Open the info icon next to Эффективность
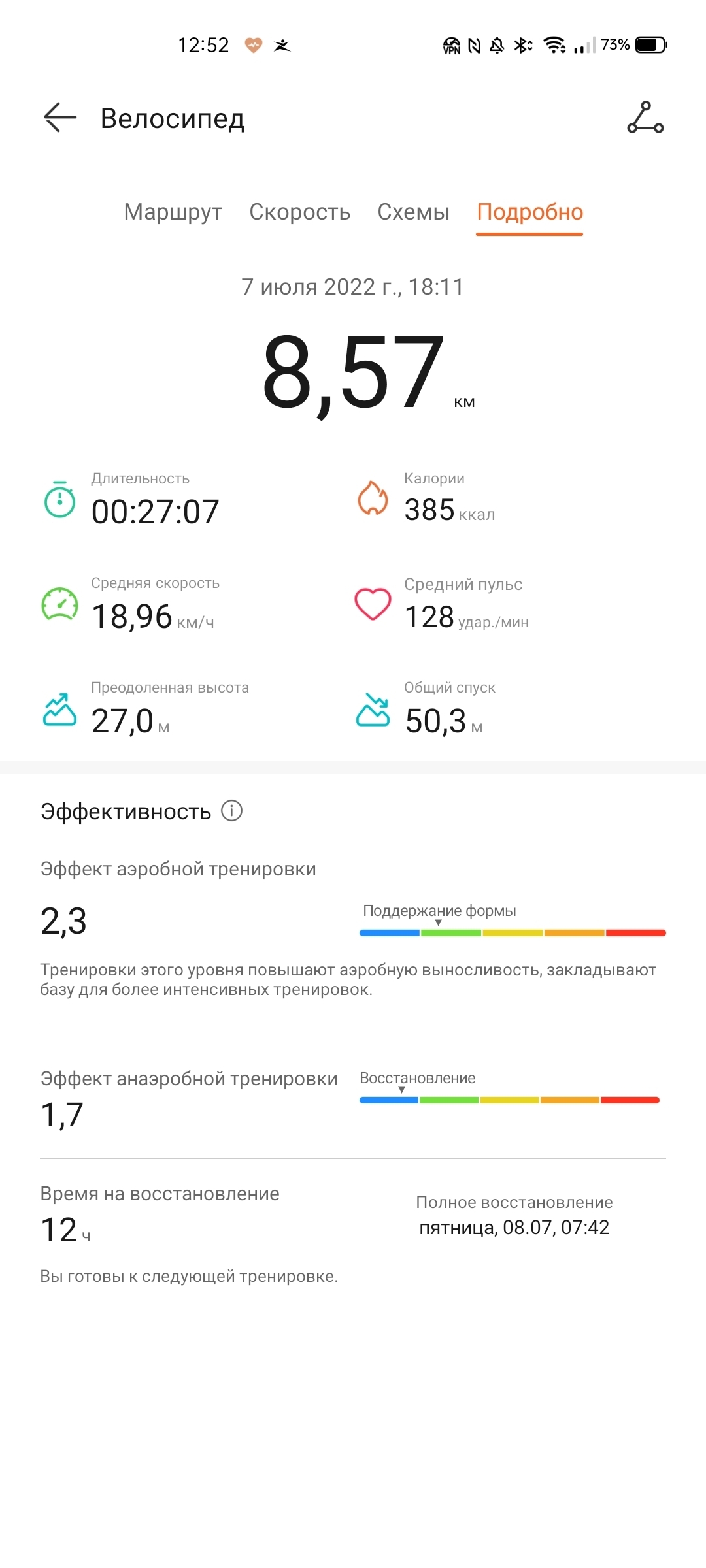 click(x=231, y=811)
